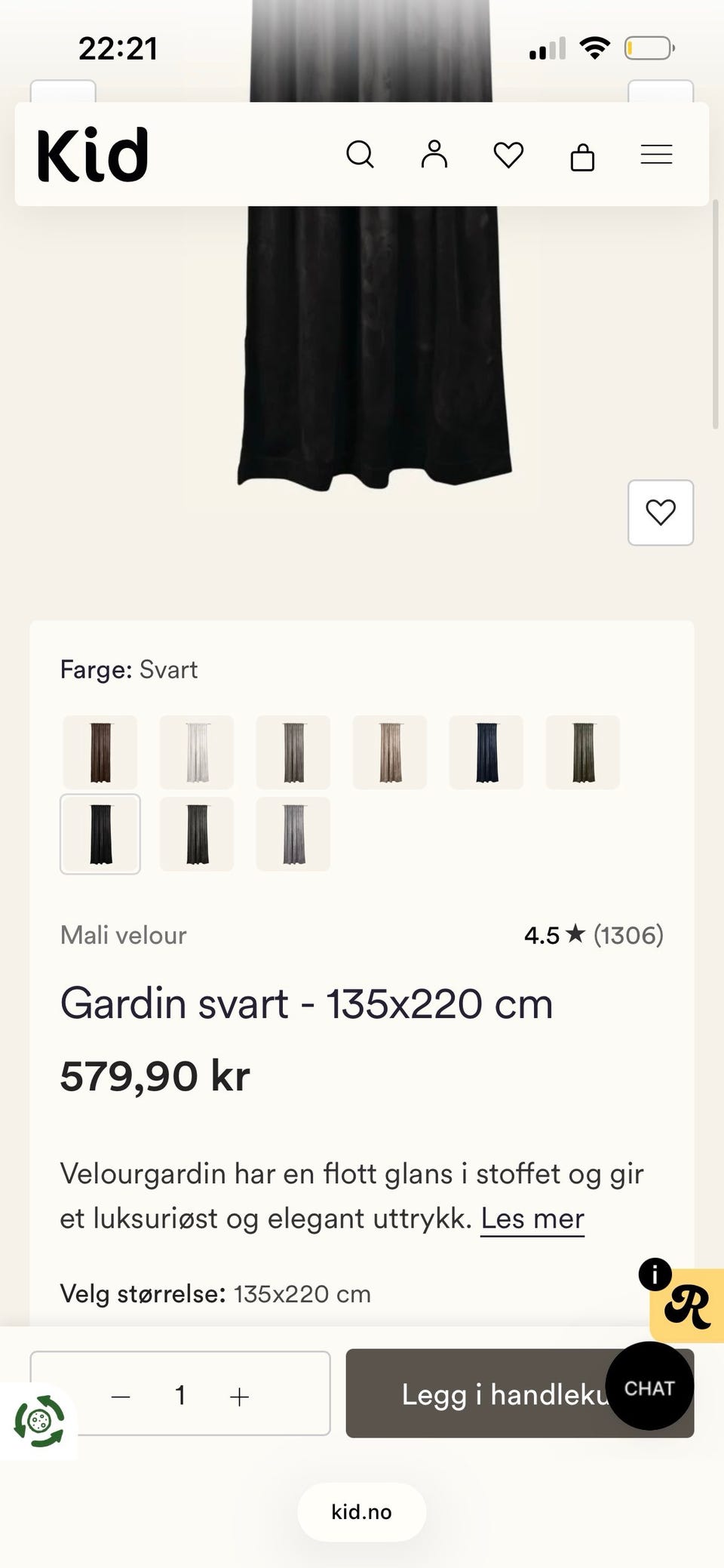Screen dimensions: 724x1568
Task: Click the Kid logo
Action: 92,153
